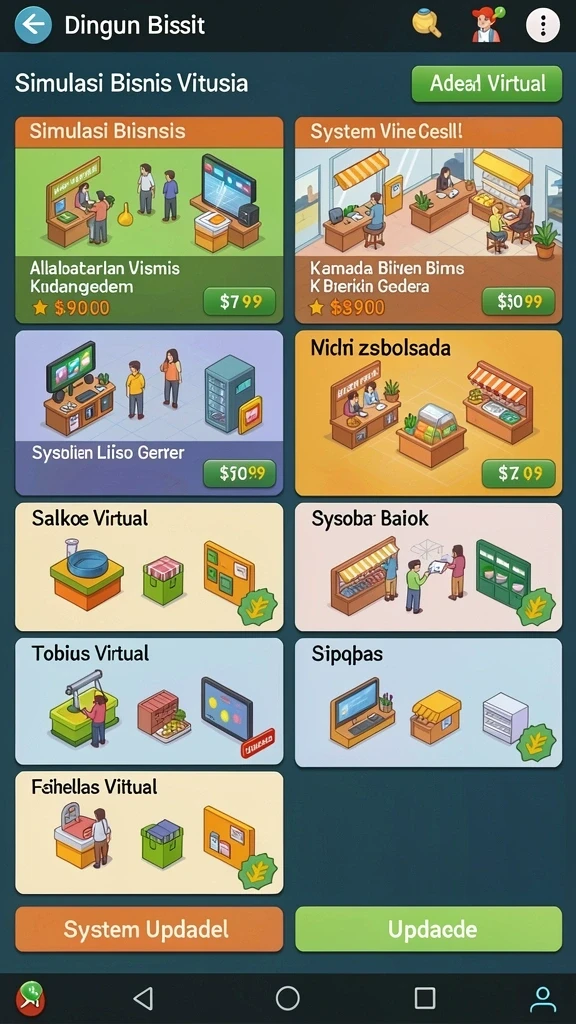Open the Salkoe Virtual tile
Screen dimensions: 576x1024
[149, 567]
